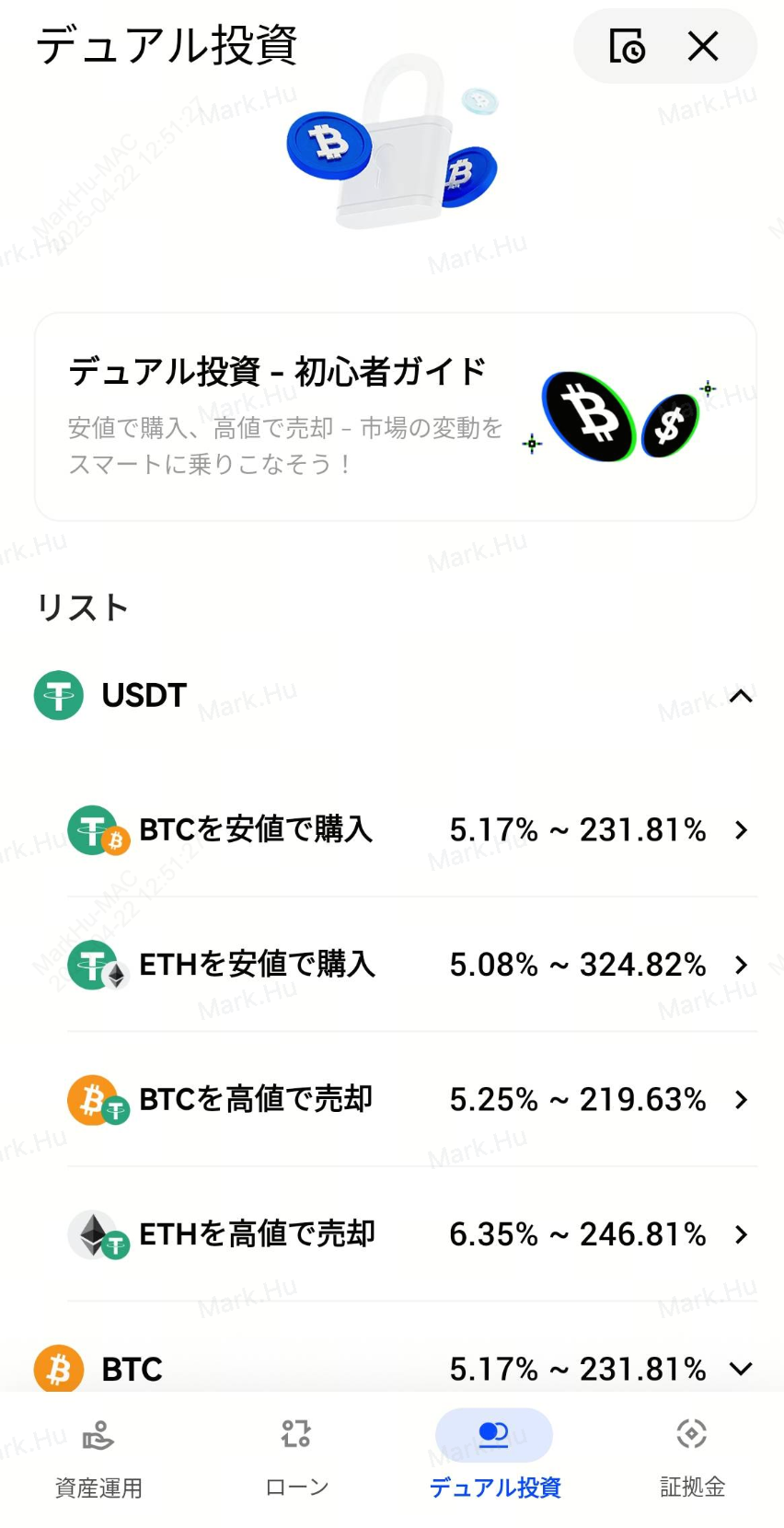Open the 初心者ガイド card
Screen dimensions: 784x1528
point(395,417)
